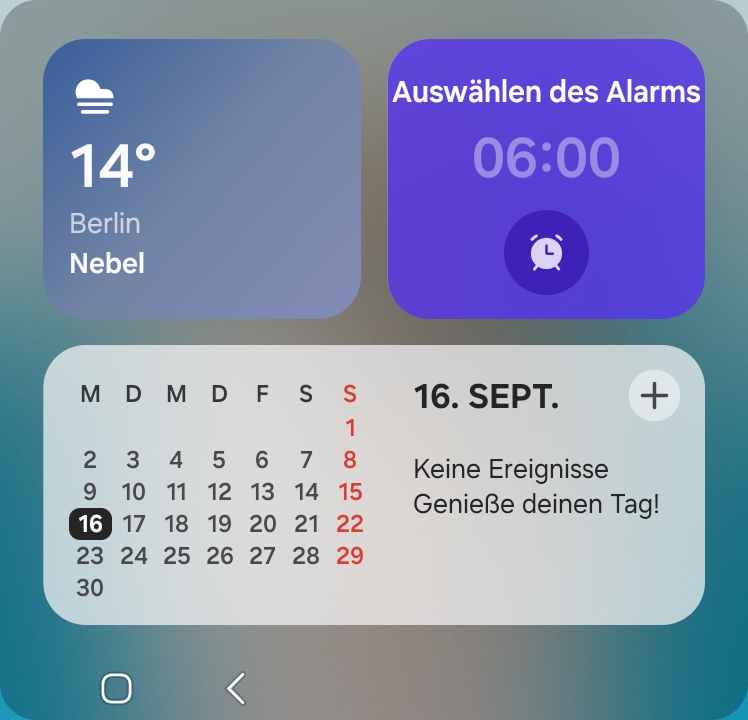748x720 pixels.
Task: Navigate back with the back arrow
Action: tap(236, 688)
